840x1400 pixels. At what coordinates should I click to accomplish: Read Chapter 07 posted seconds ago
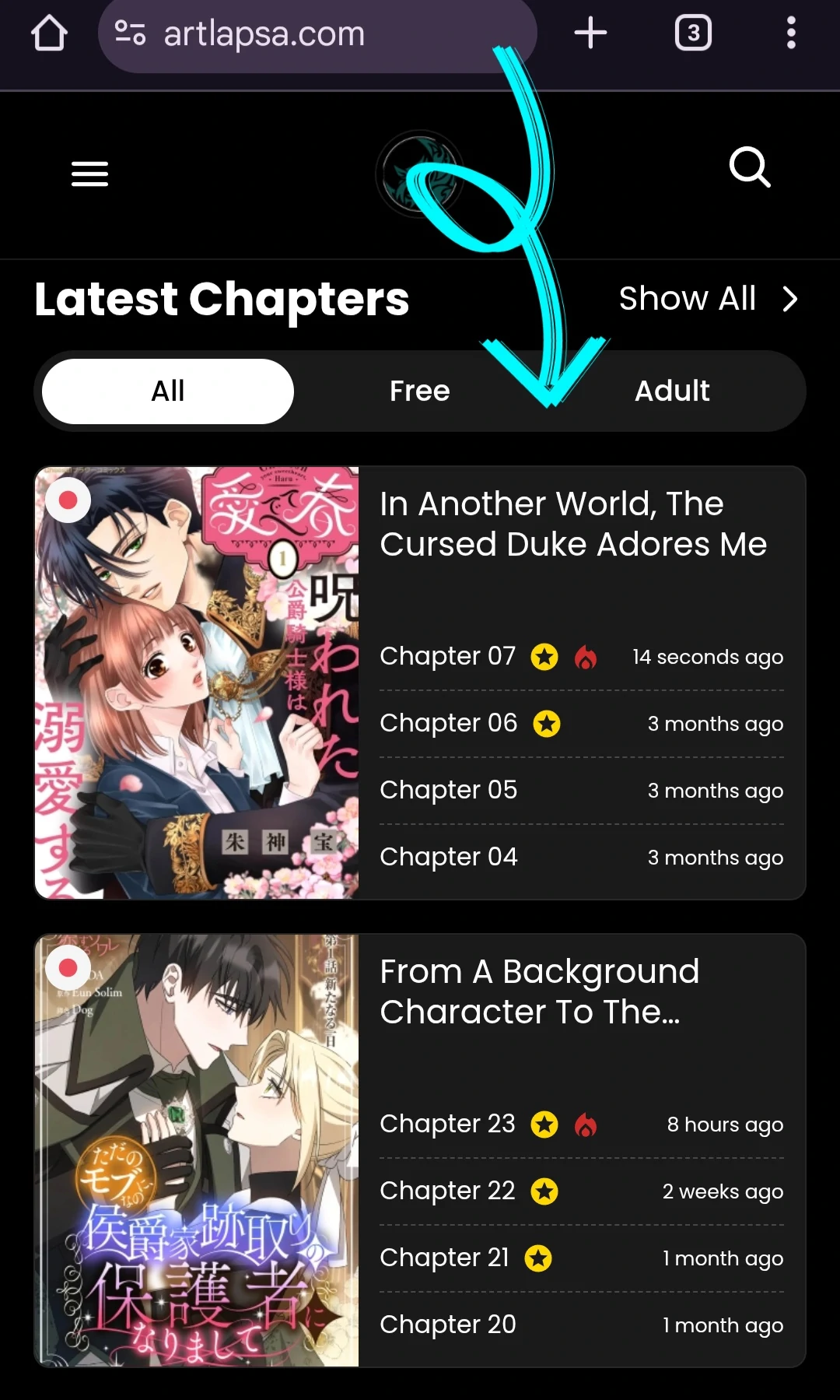coord(448,656)
